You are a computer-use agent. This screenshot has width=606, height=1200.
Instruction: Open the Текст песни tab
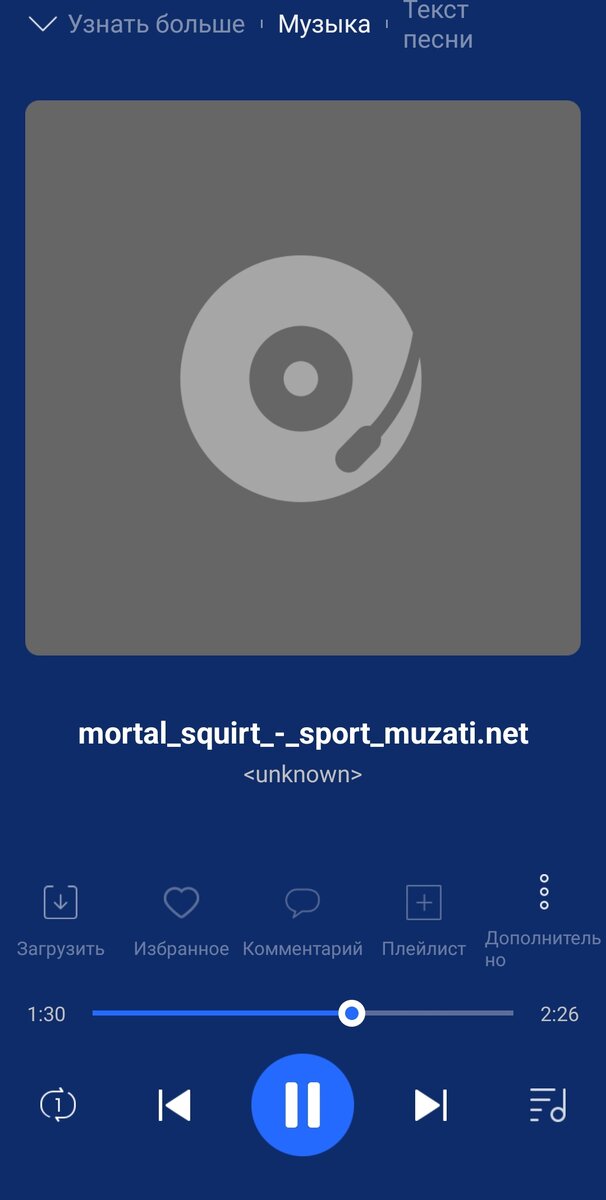tap(438, 25)
